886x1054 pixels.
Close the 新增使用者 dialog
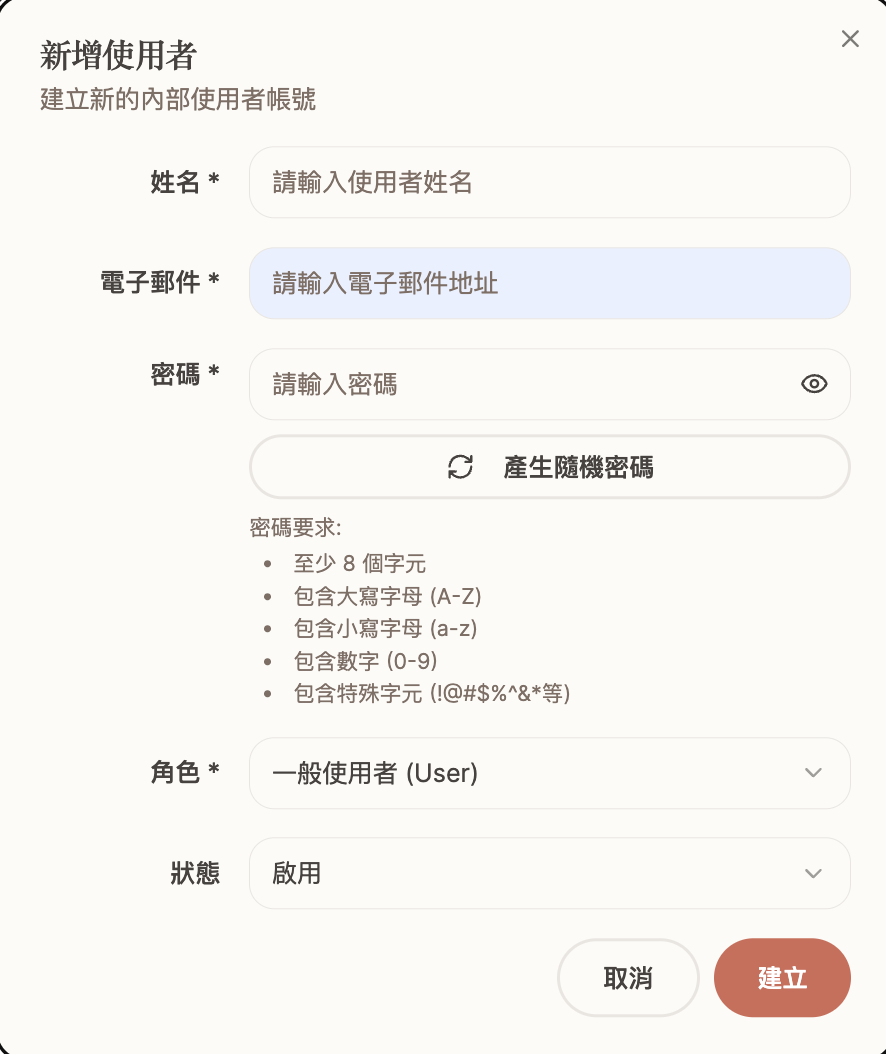(x=850, y=39)
